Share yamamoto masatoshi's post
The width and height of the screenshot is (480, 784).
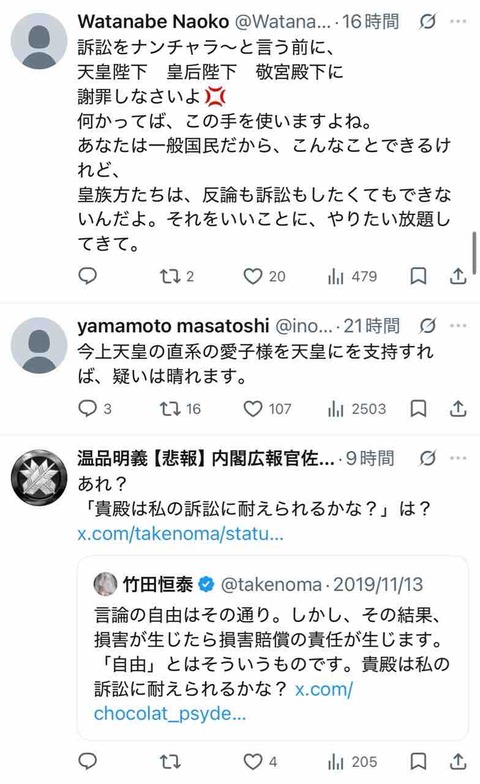click(458, 408)
